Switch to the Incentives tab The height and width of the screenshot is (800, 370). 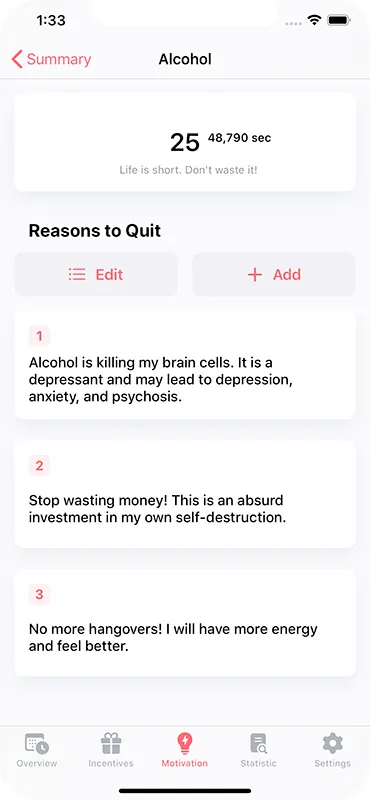[x=111, y=750]
